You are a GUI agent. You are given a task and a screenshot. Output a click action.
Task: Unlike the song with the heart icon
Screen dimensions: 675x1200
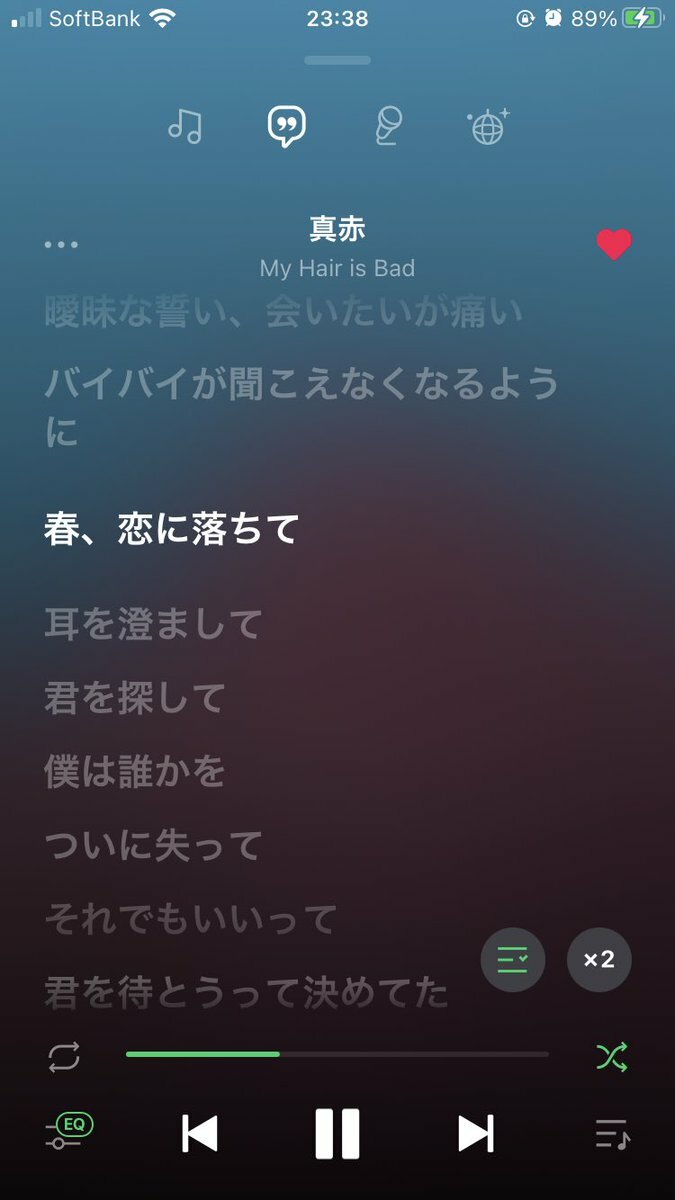614,244
